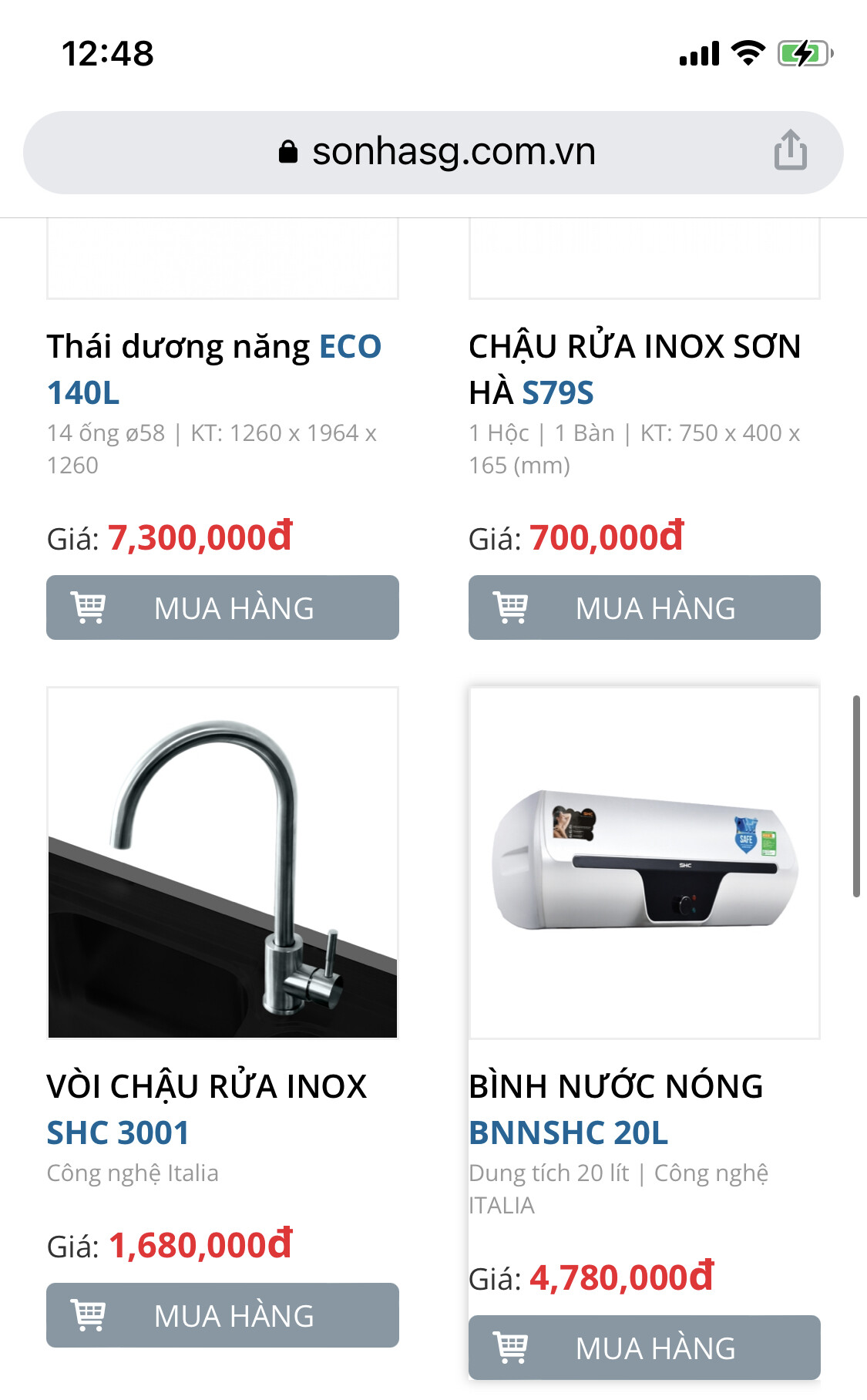Buy the VÒI CHẬU RỬA INOX SHC 3001
This screenshot has width=867, height=1400.
click(222, 1315)
